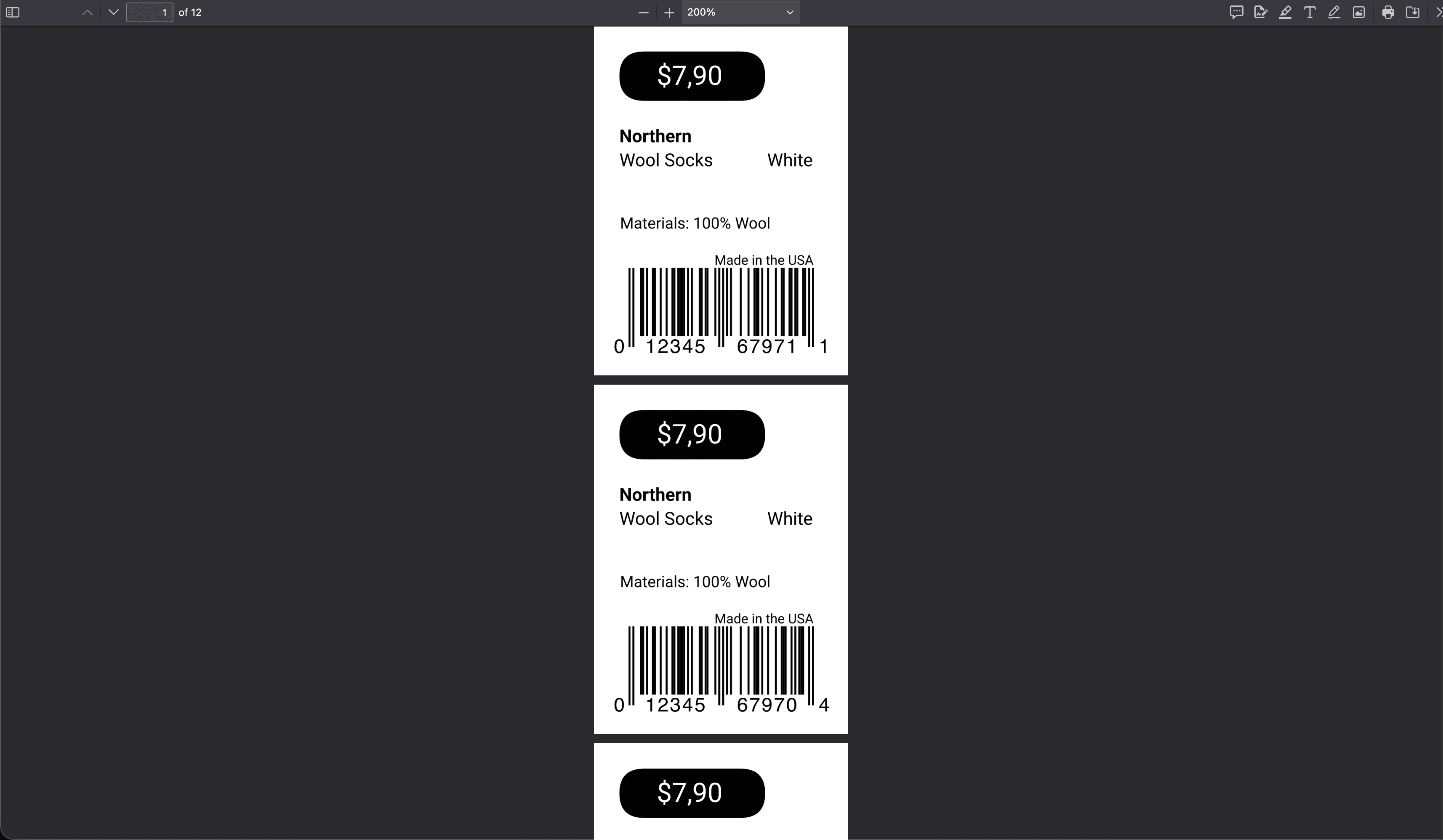The width and height of the screenshot is (1443, 840).
Task: Add an image to the PDF
Action: pyautogui.click(x=1359, y=12)
